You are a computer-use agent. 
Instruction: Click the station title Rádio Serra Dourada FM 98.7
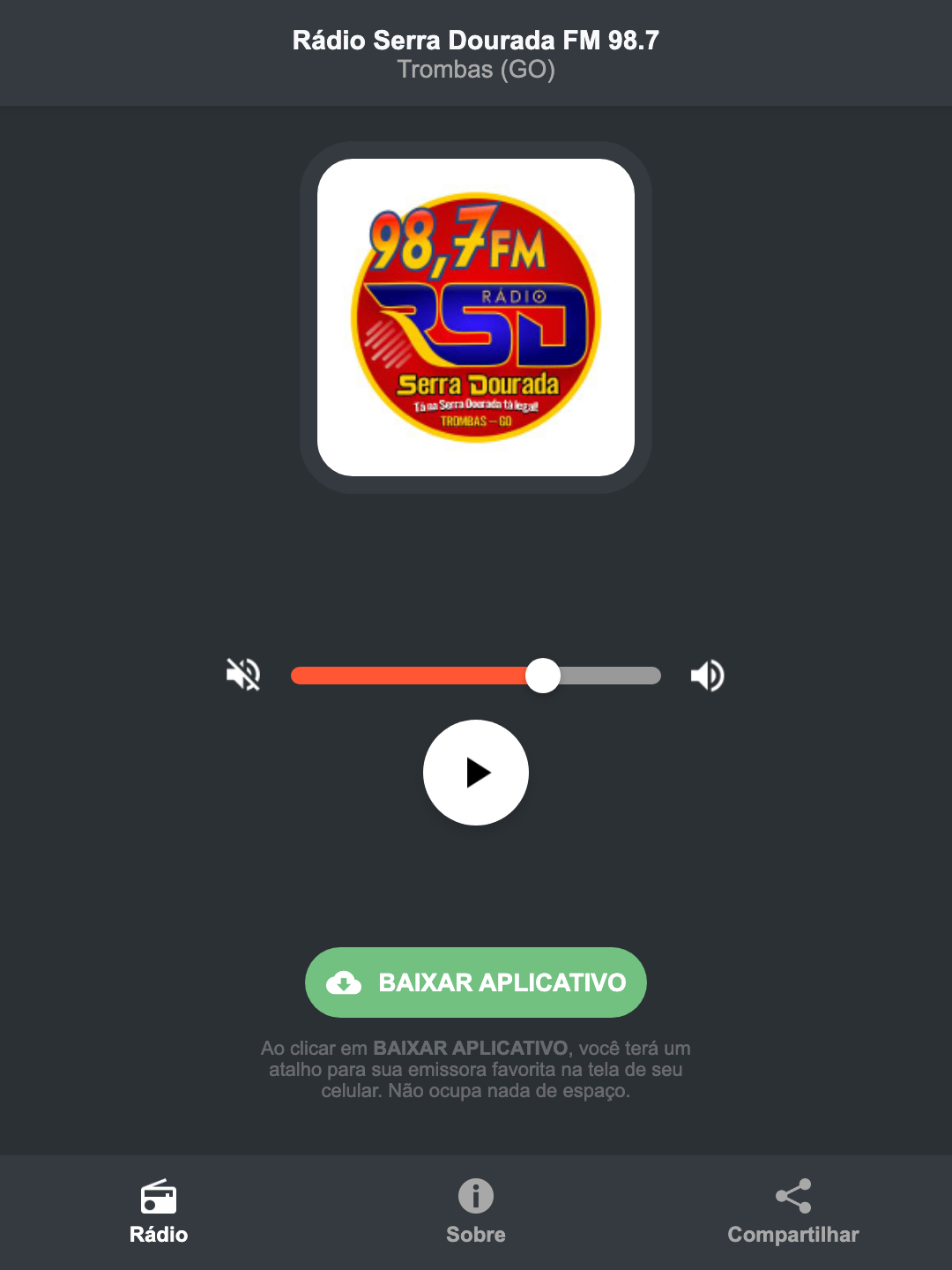pyautogui.click(x=475, y=40)
